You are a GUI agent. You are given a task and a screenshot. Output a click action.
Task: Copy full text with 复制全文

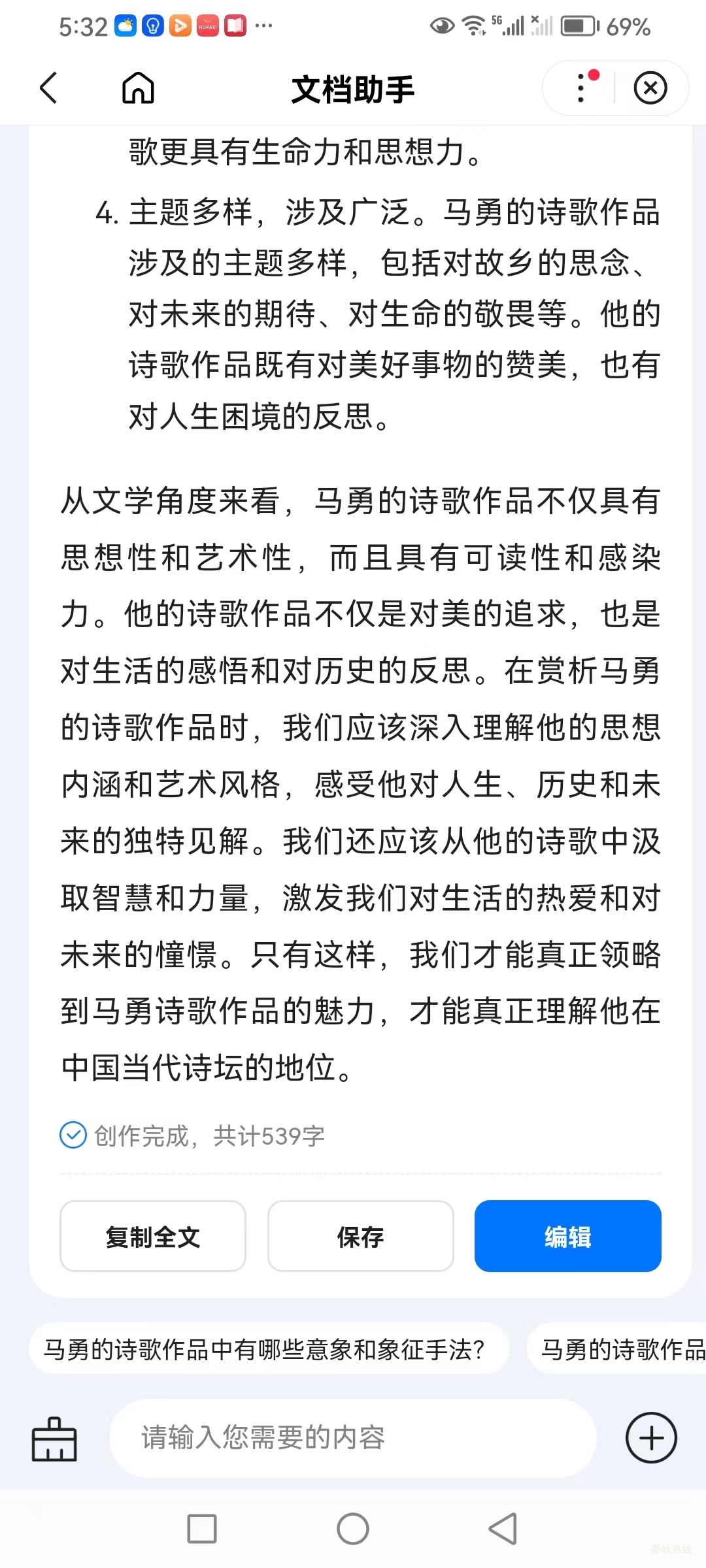click(153, 1237)
